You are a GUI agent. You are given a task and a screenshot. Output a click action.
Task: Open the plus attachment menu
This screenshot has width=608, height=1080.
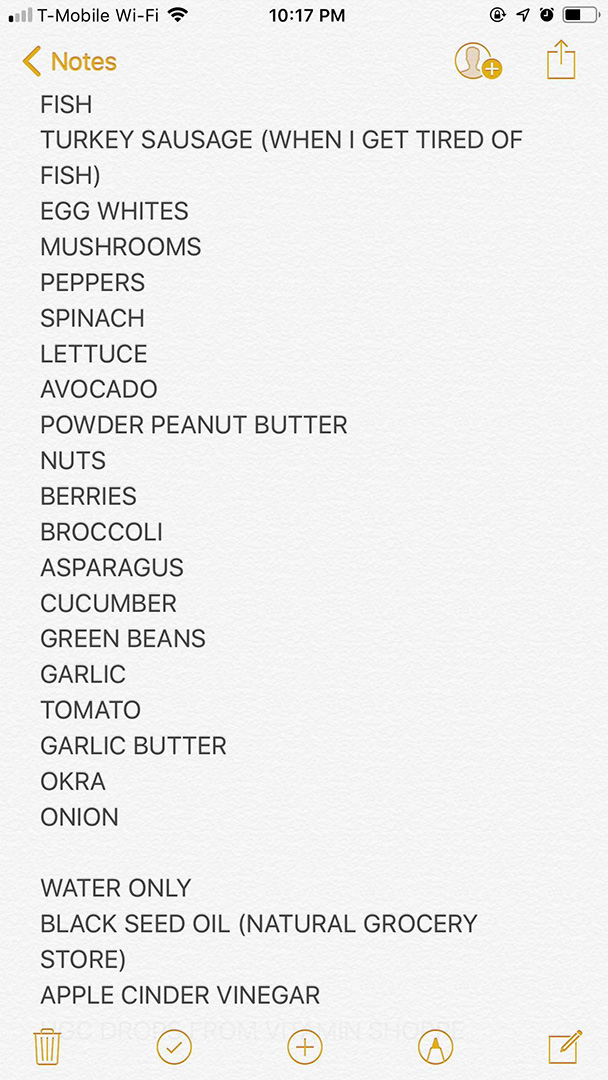click(304, 1047)
